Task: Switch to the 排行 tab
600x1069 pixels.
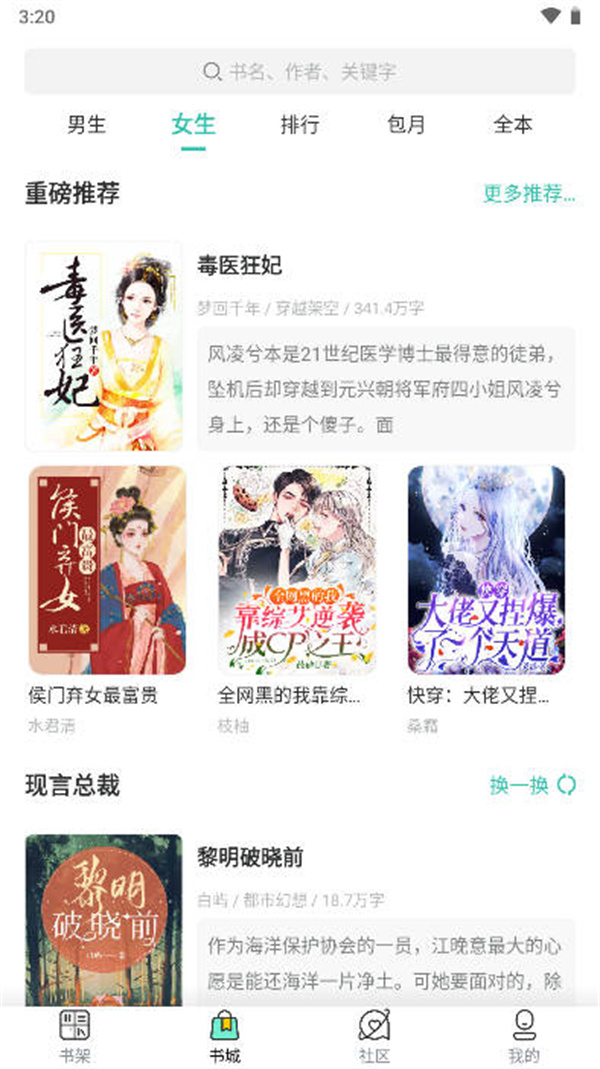Action: pos(300,125)
